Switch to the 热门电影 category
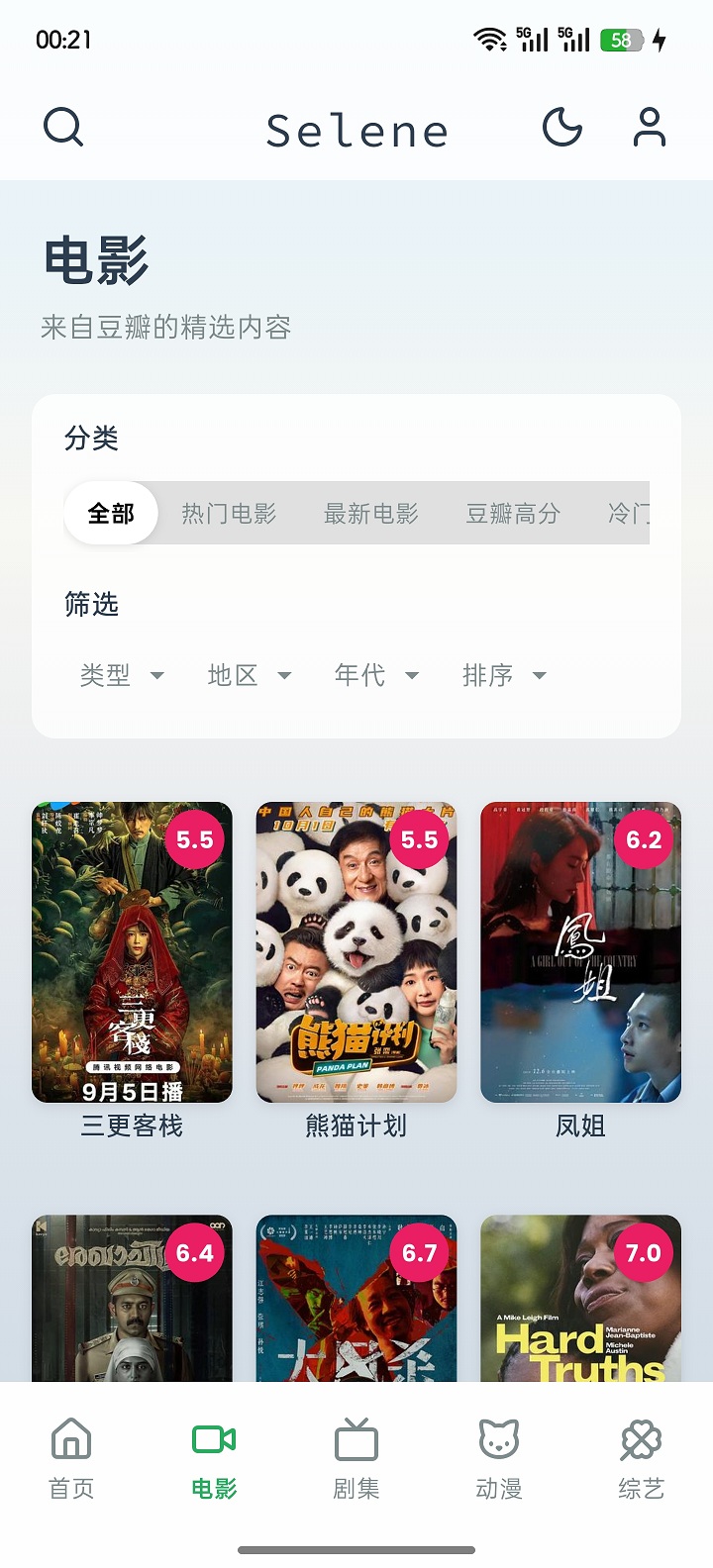Viewport: 713px width, 1568px height. [x=229, y=513]
